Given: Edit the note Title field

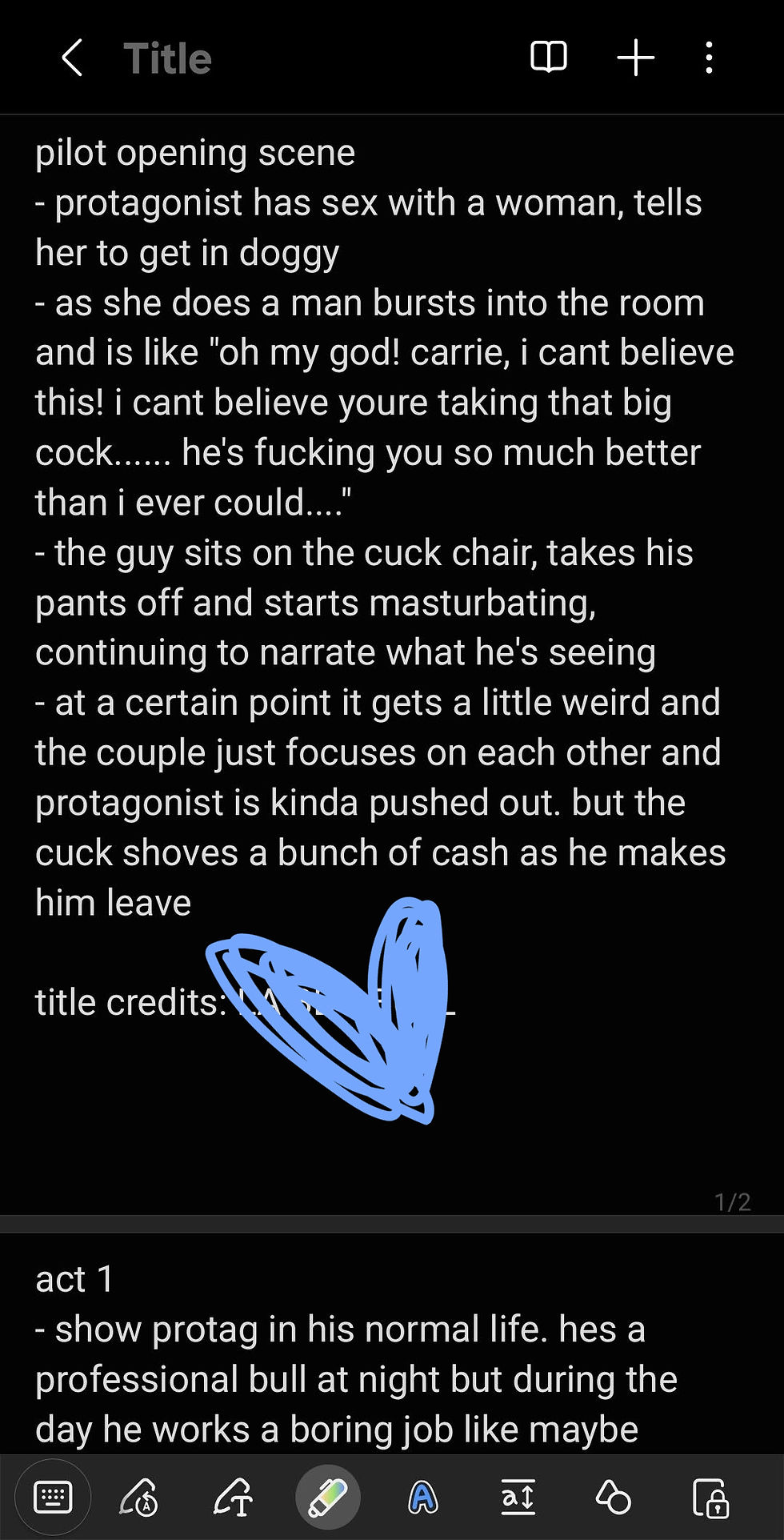Looking at the screenshot, I should (168, 58).
